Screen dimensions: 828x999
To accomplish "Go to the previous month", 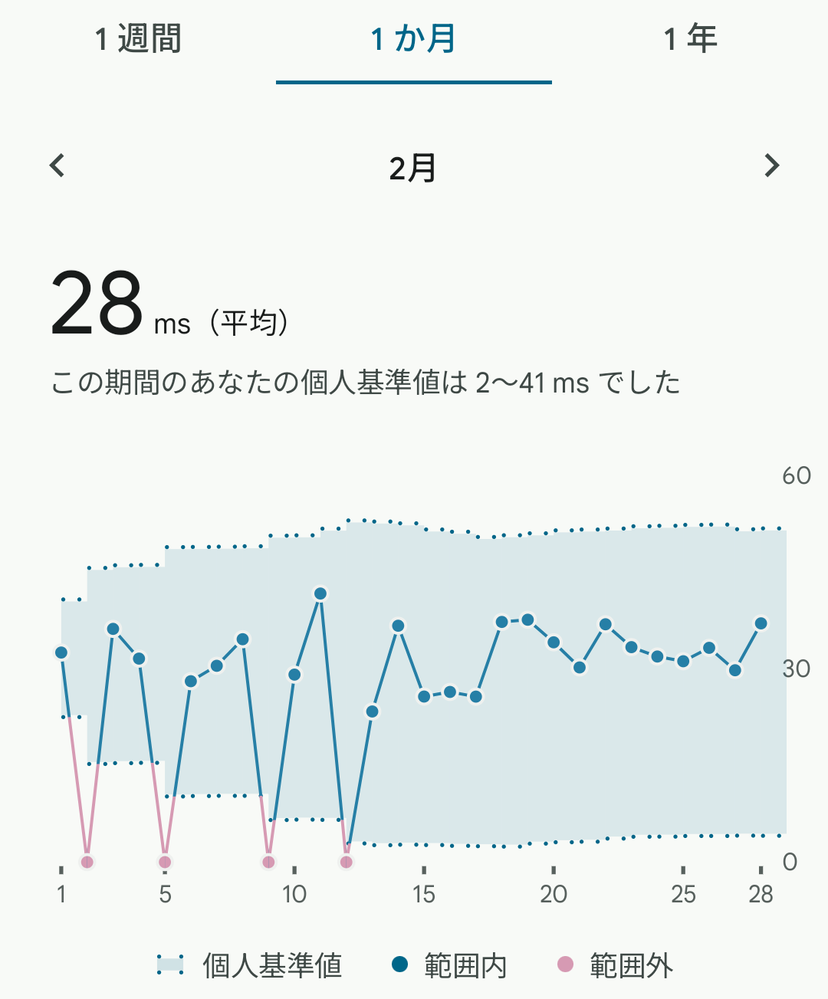I will tap(58, 166).
